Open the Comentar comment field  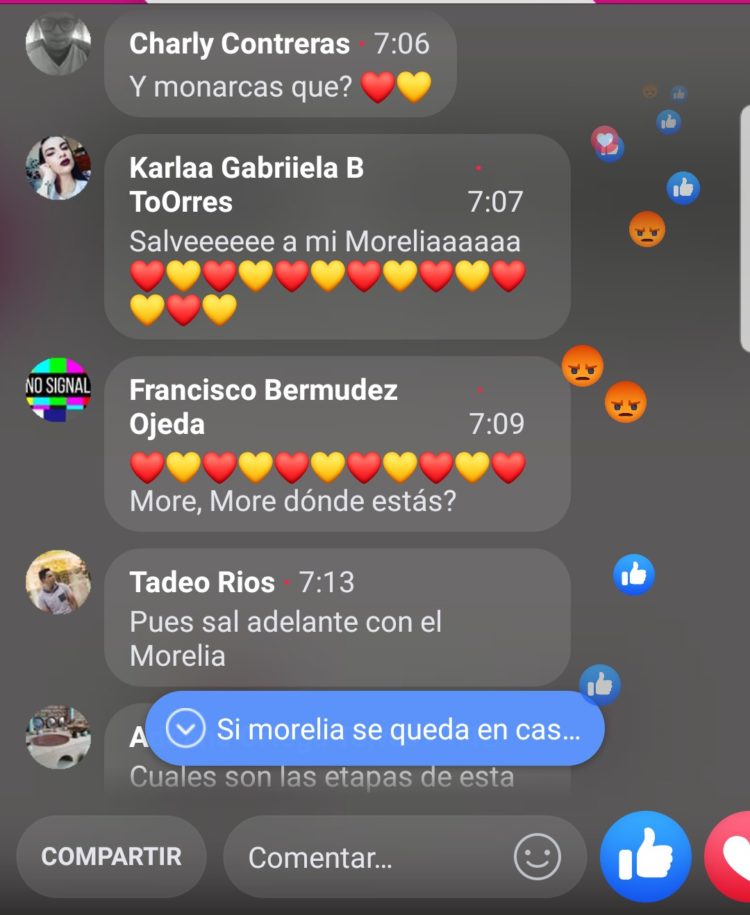click(x=370, y=857)
